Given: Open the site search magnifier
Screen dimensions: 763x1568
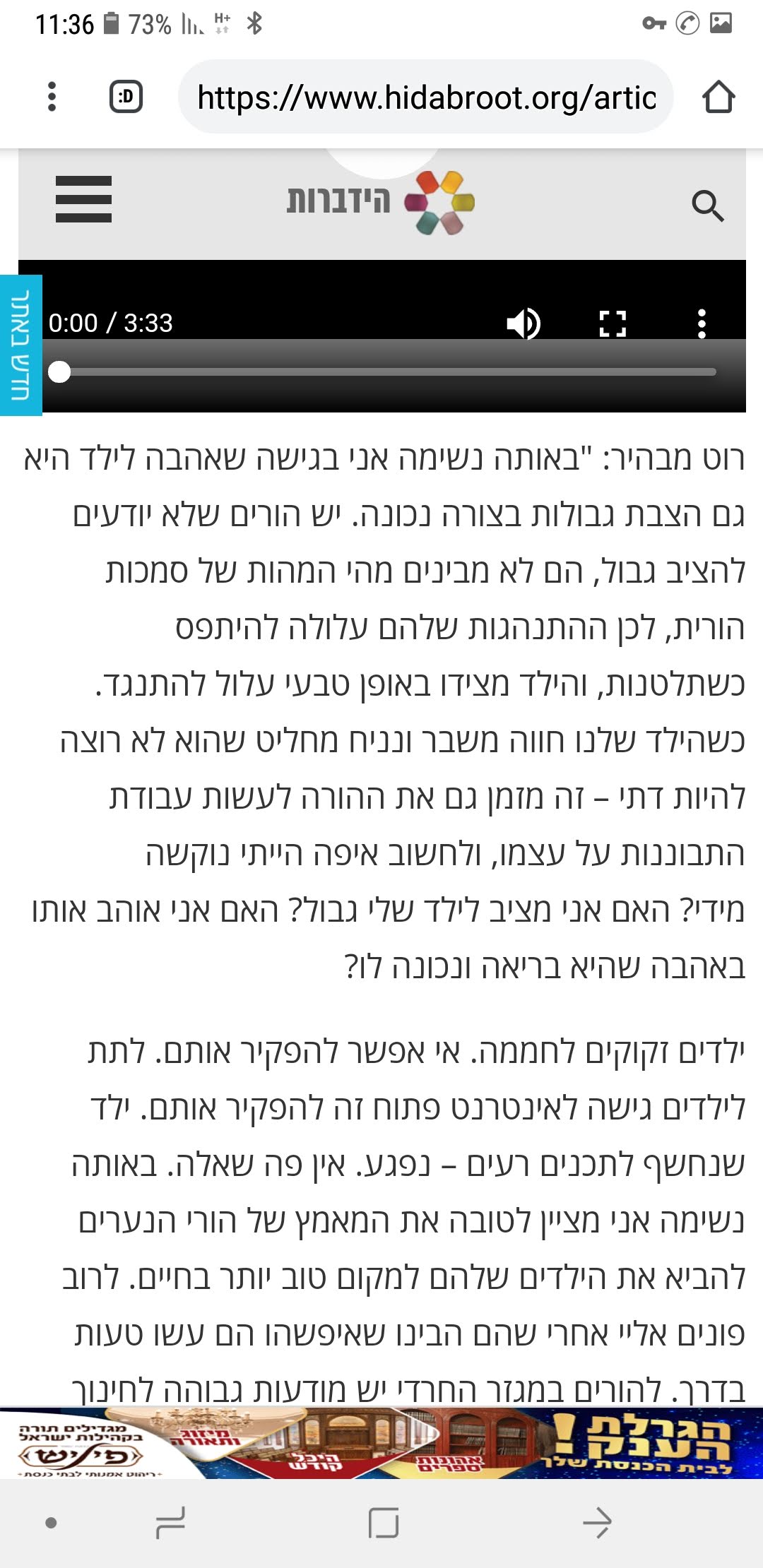Looking at the screenshot, I should (x=707, y=206).
